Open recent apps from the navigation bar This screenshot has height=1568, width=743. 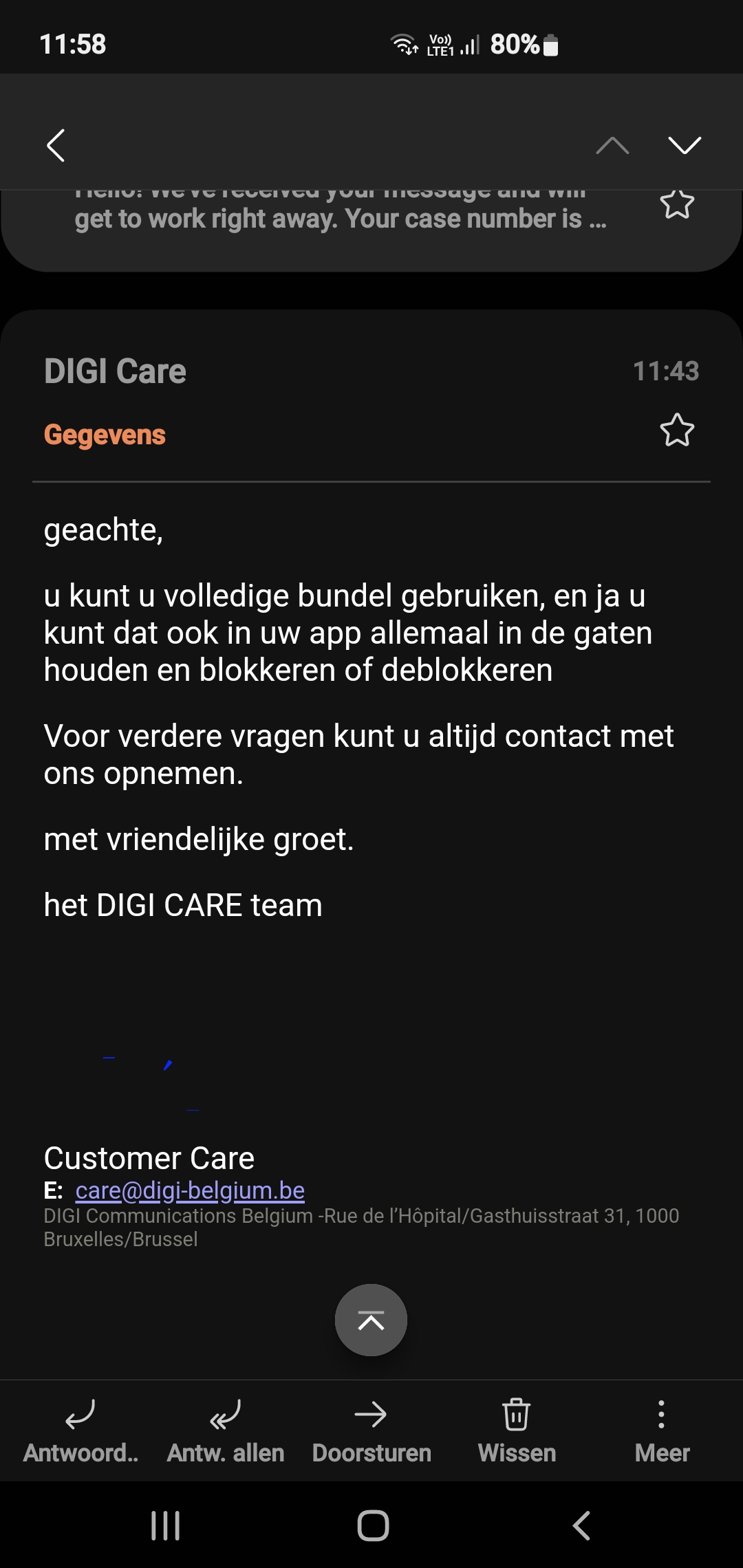tap(165, 1525)
